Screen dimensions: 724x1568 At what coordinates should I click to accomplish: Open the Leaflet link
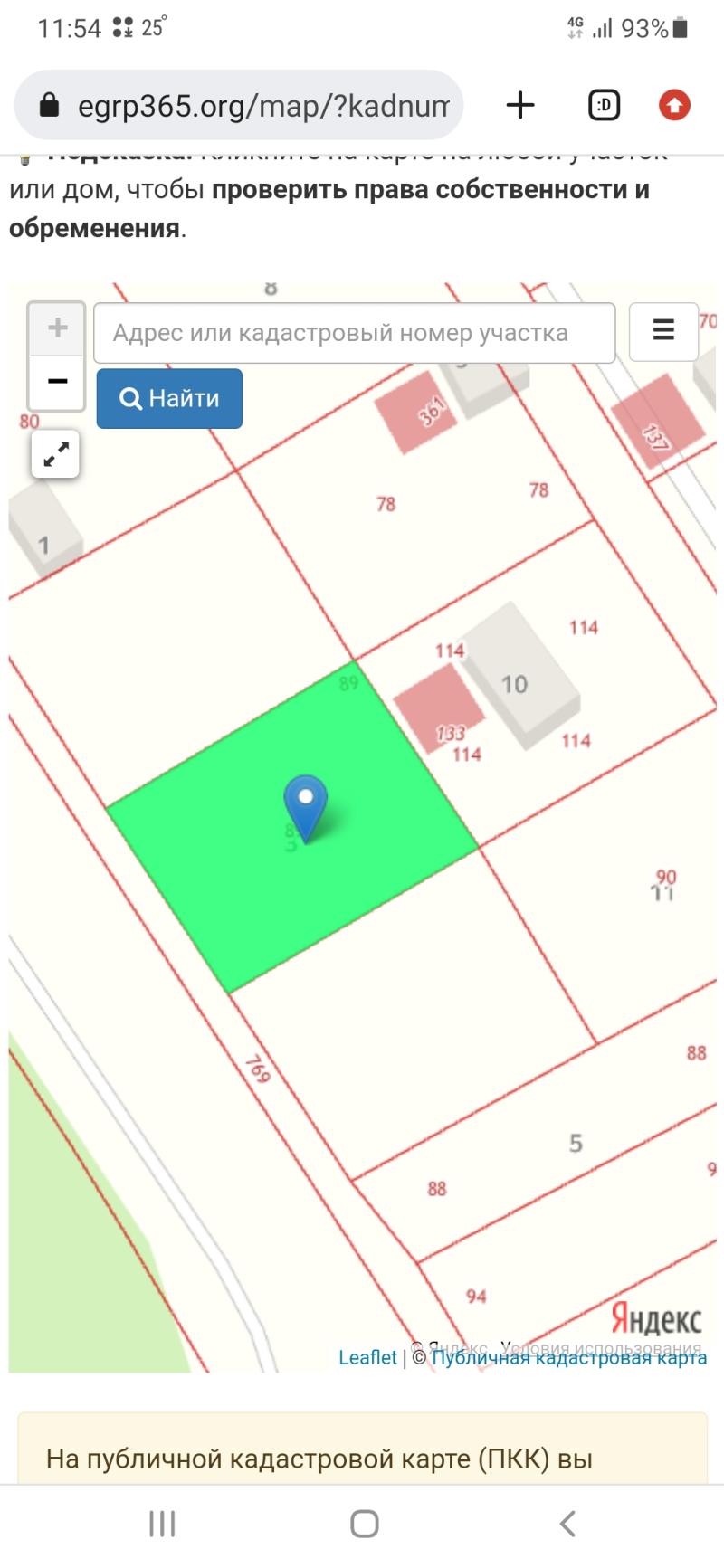click(x=367, y=1357)
